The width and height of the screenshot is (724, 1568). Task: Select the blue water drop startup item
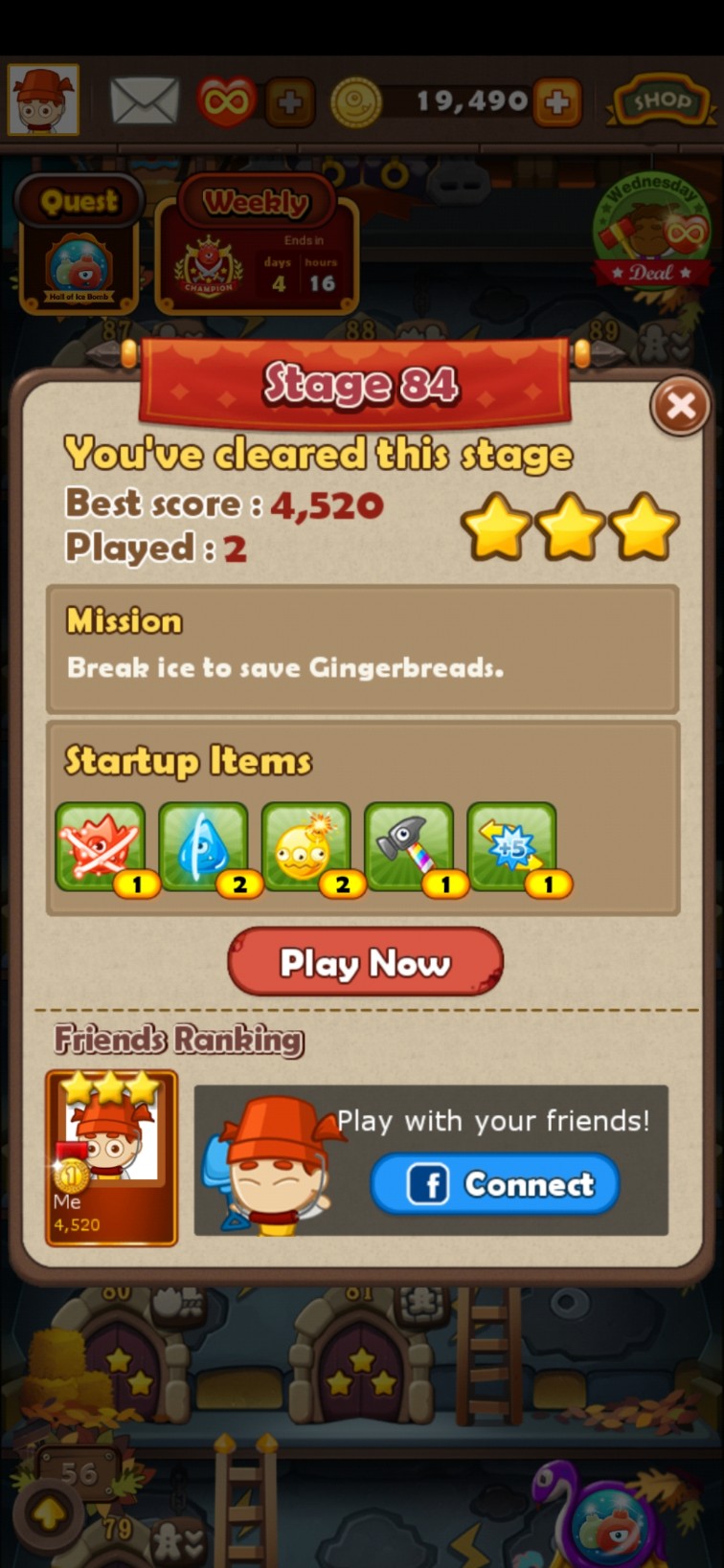203,848
